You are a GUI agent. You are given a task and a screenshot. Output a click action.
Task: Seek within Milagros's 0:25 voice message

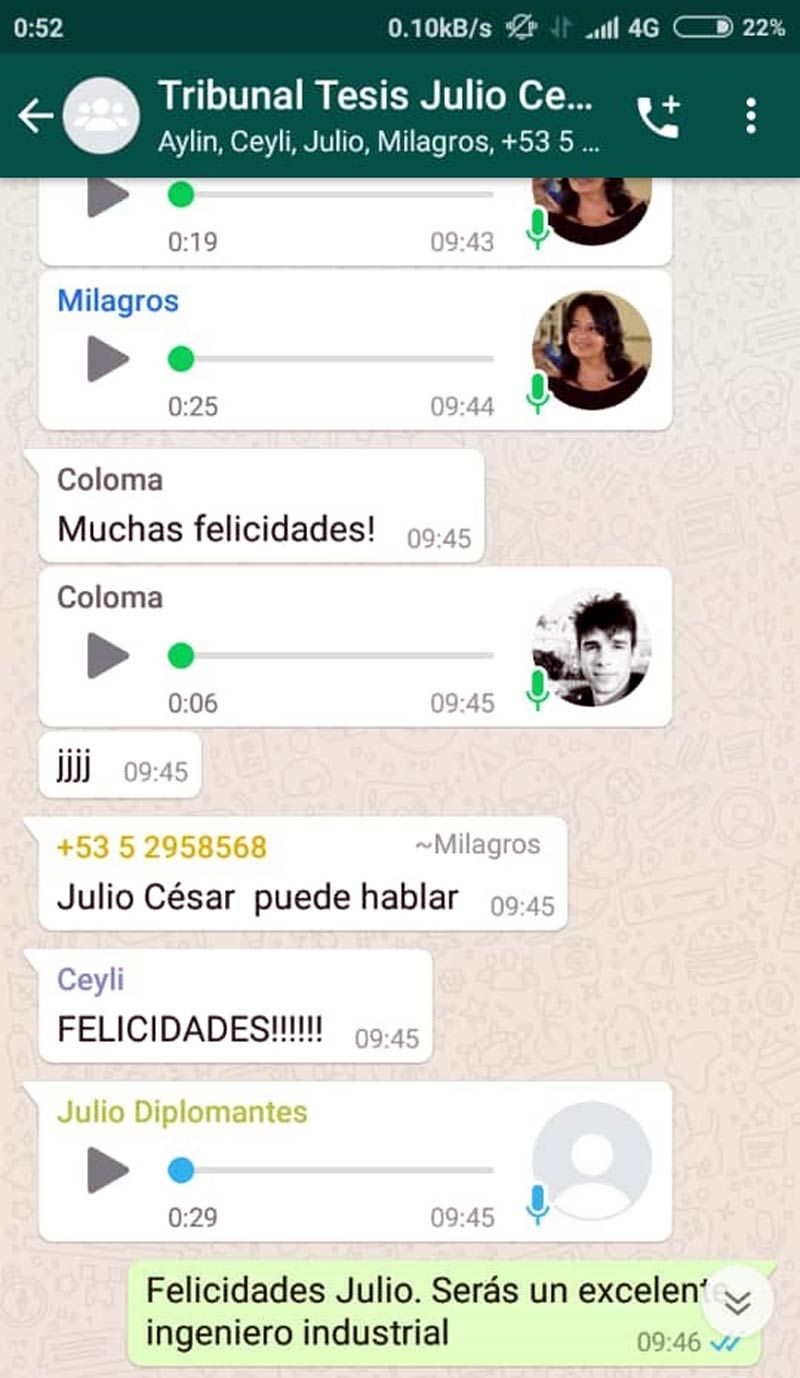click(335, 358)
